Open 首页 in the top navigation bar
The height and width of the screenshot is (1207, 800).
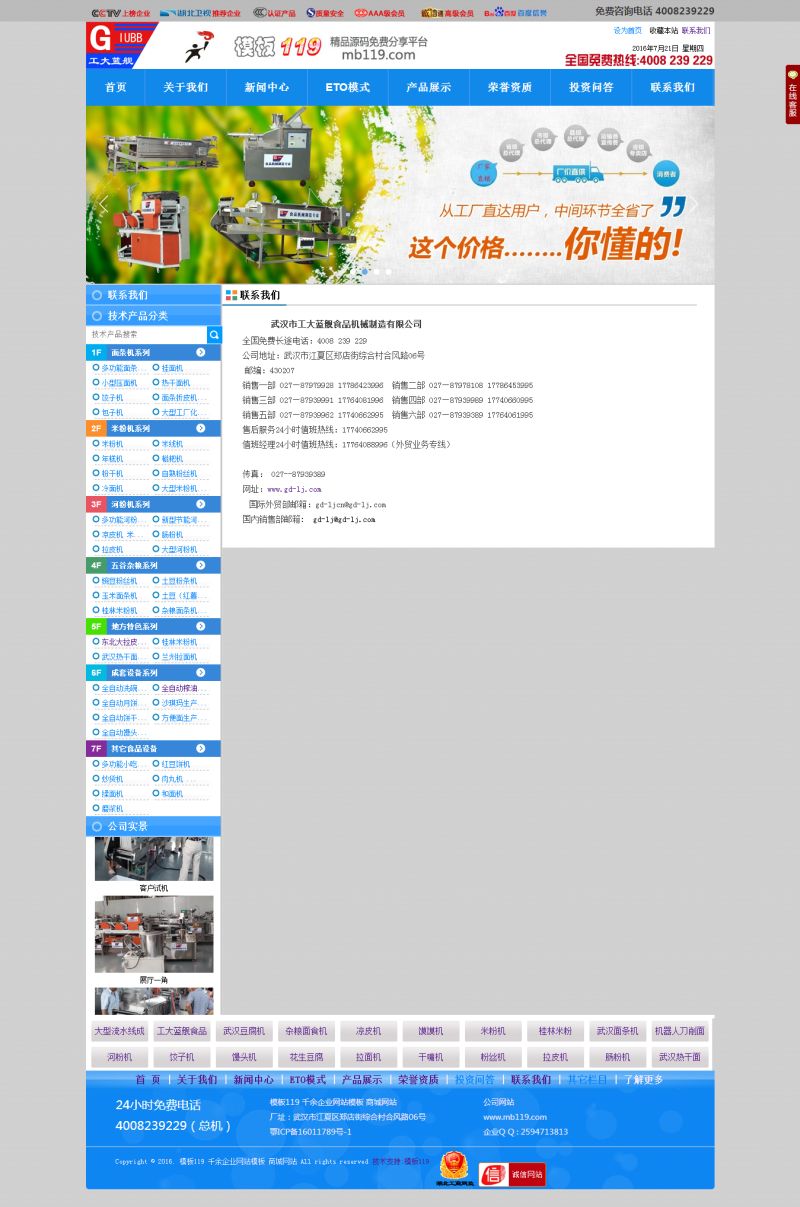[116, 87]
